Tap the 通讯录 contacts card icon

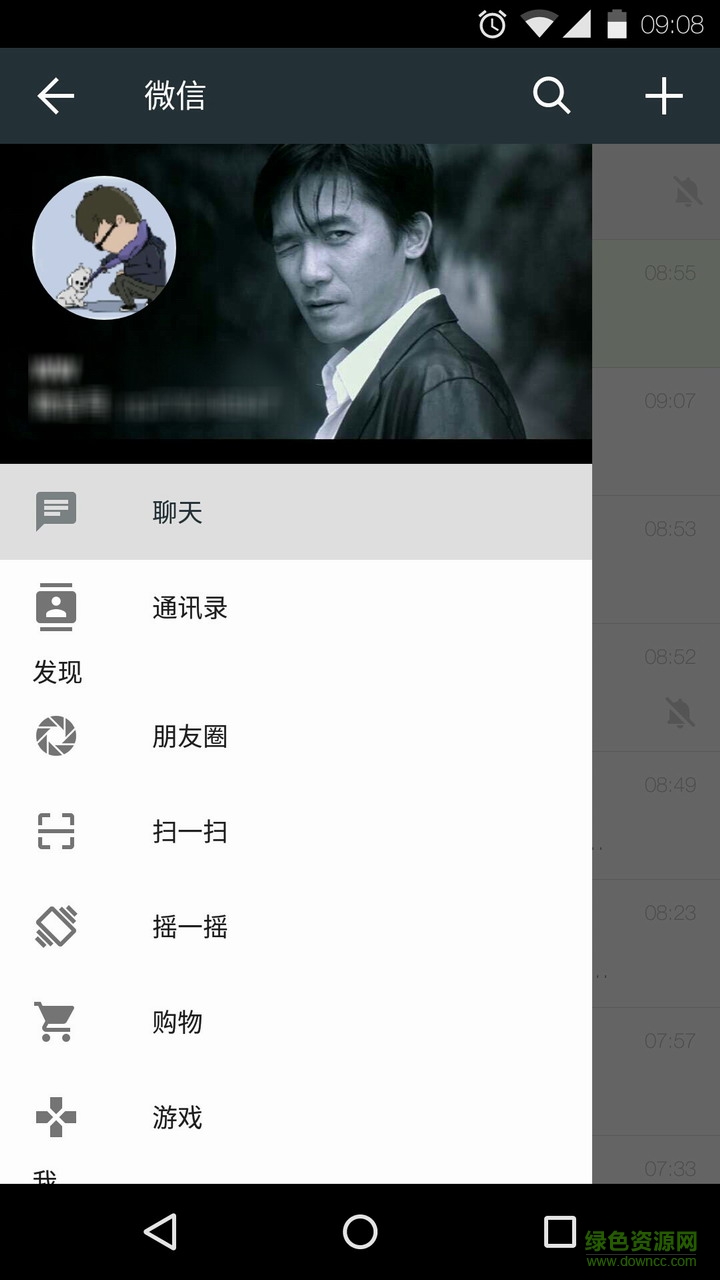(56, 606)
